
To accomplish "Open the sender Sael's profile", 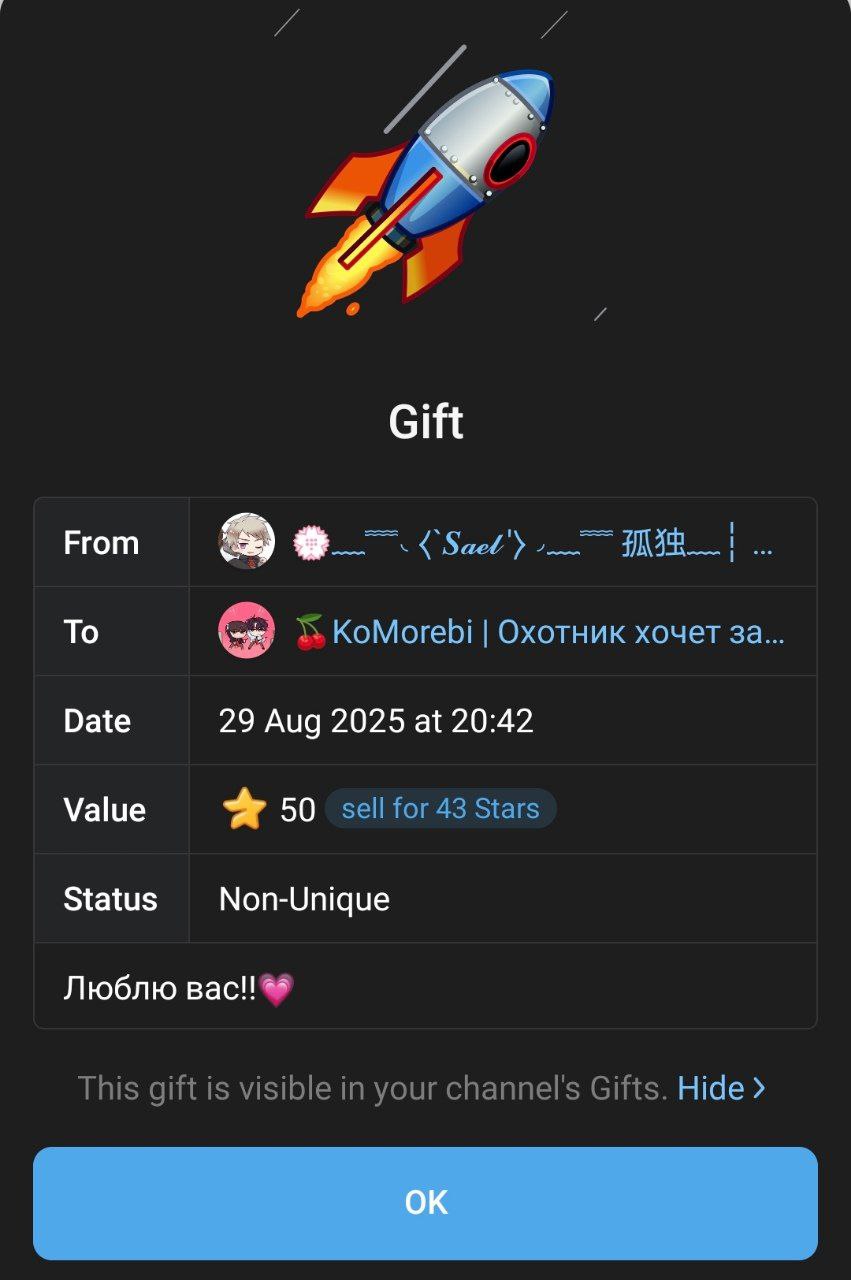I will pos(500,543).
